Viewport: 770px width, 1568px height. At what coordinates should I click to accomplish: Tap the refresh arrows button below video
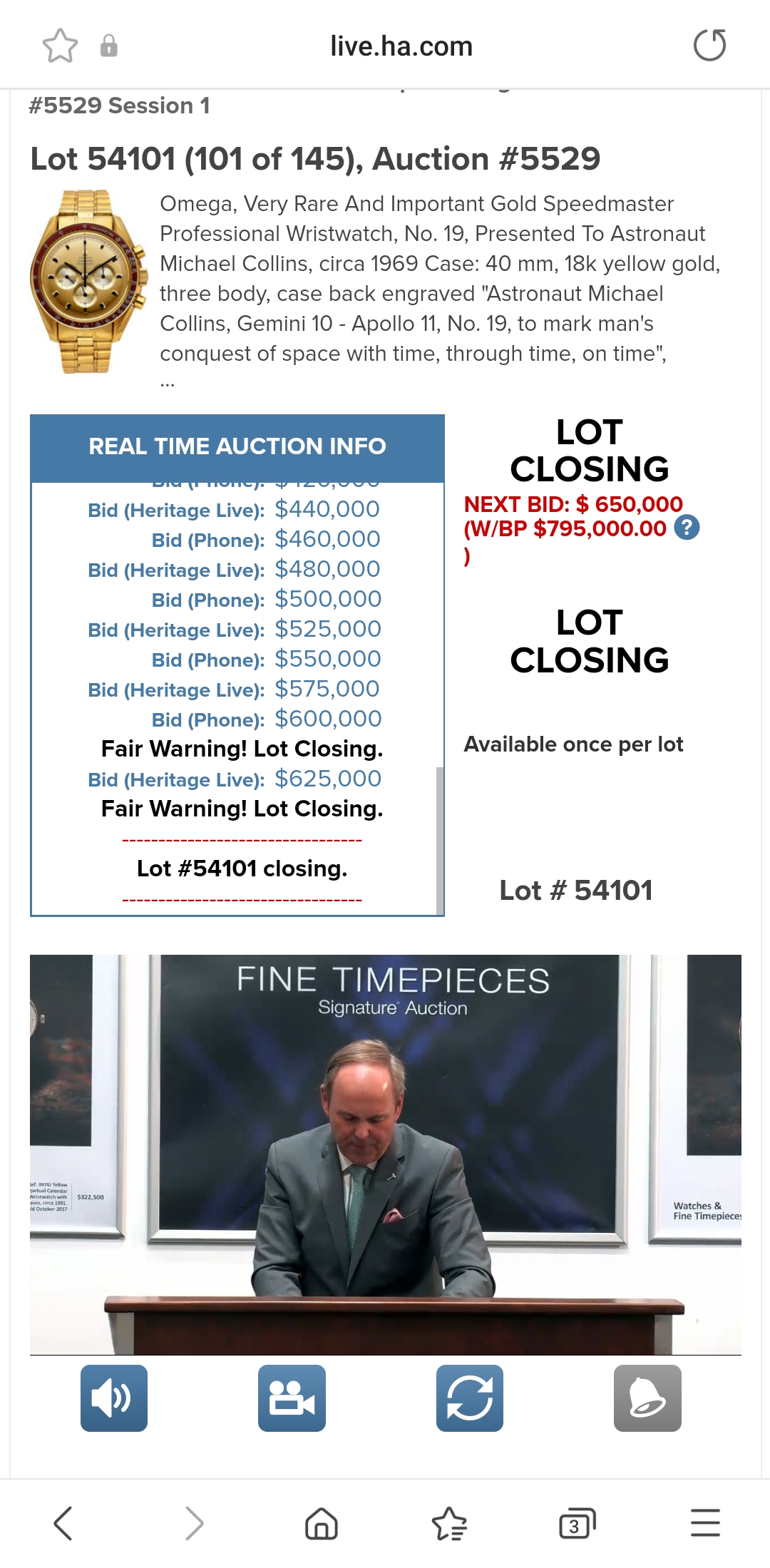[469, 1398]
